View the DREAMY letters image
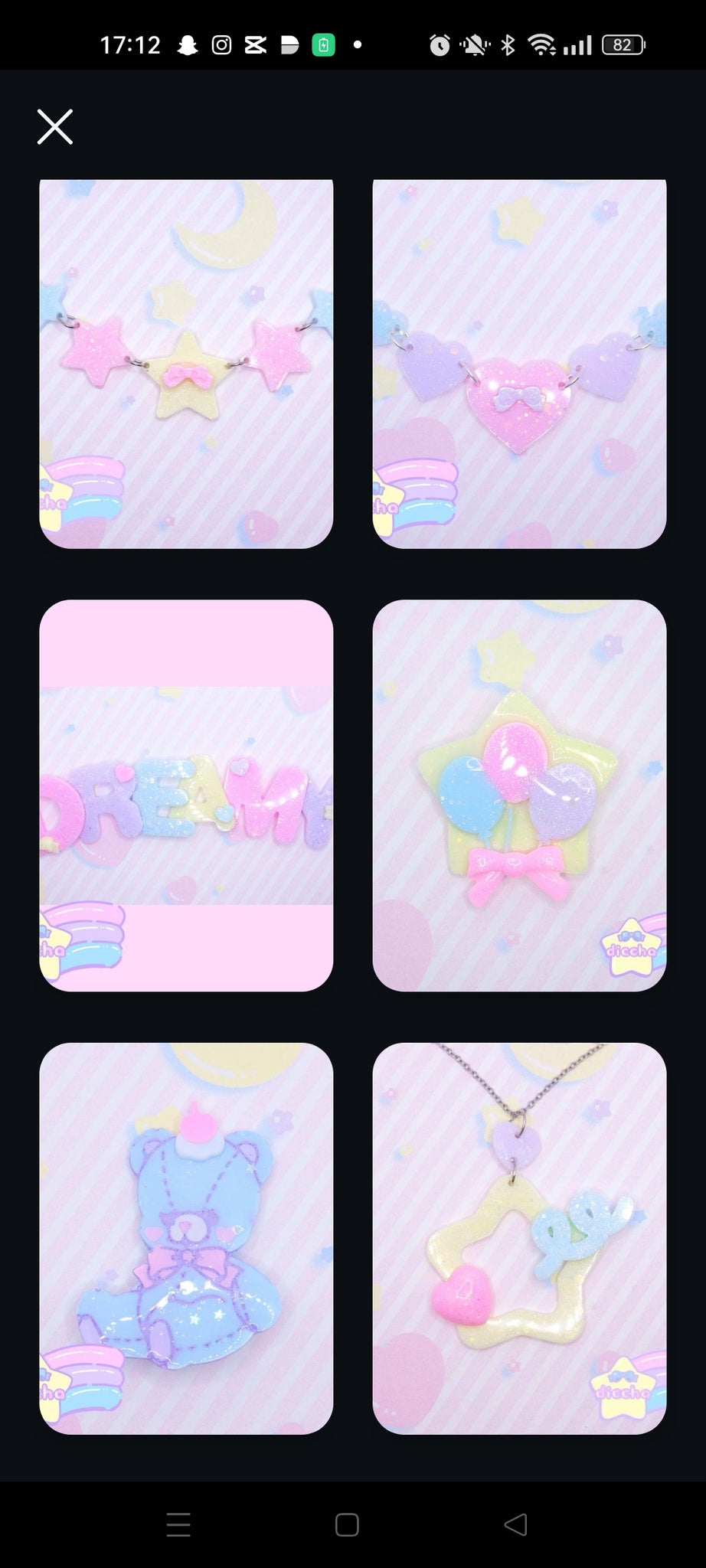Screen dimensions: 706x1568 (x=186, y=795)
